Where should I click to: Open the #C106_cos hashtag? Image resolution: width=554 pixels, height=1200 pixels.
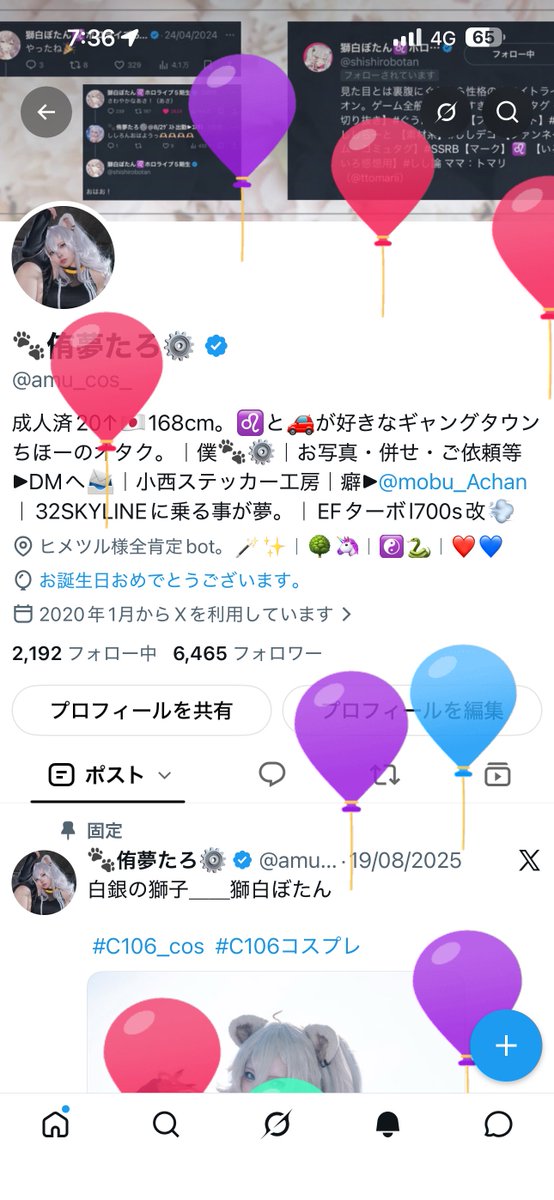(149, 946)
